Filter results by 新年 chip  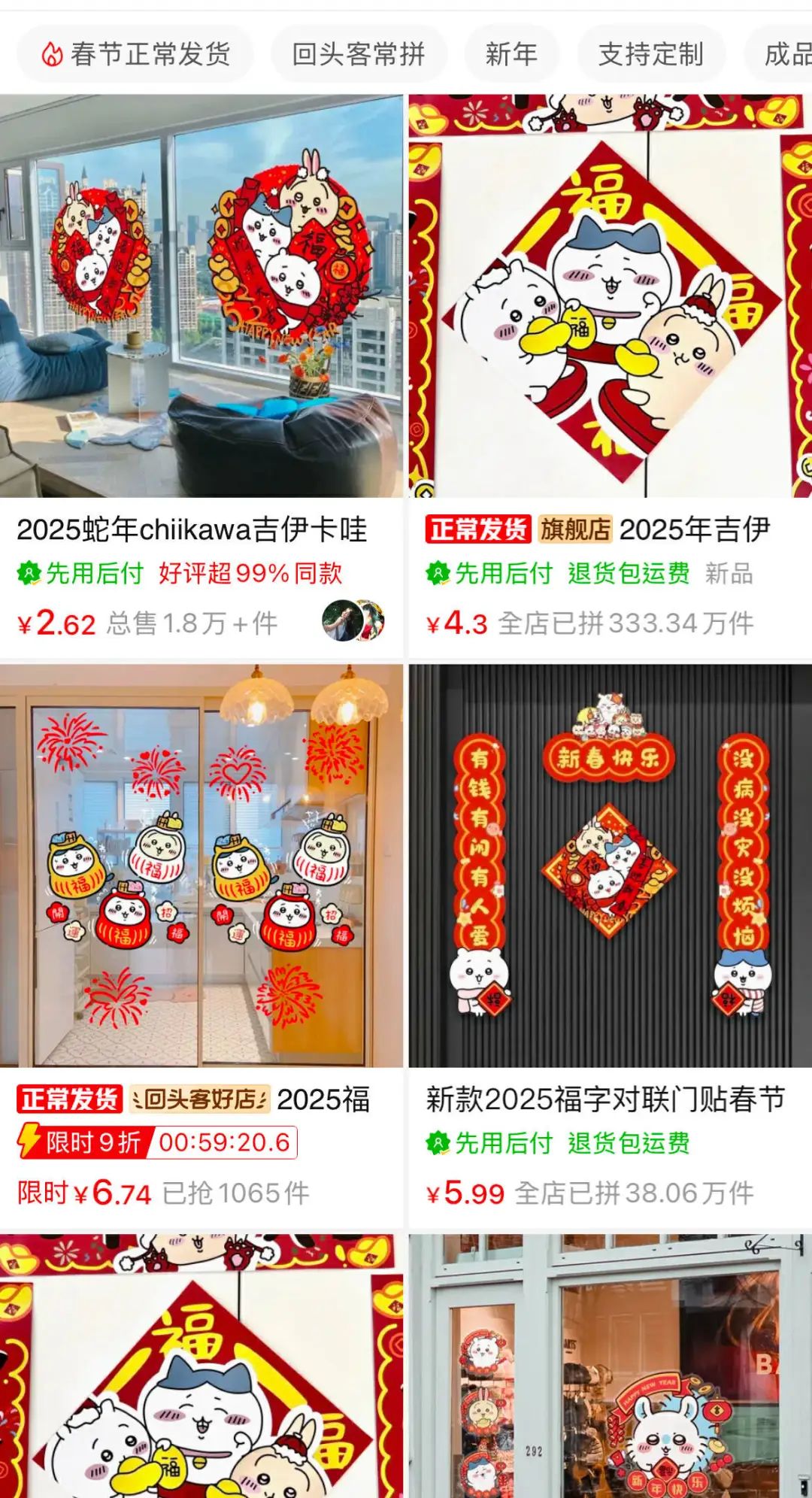click(511, 54)
